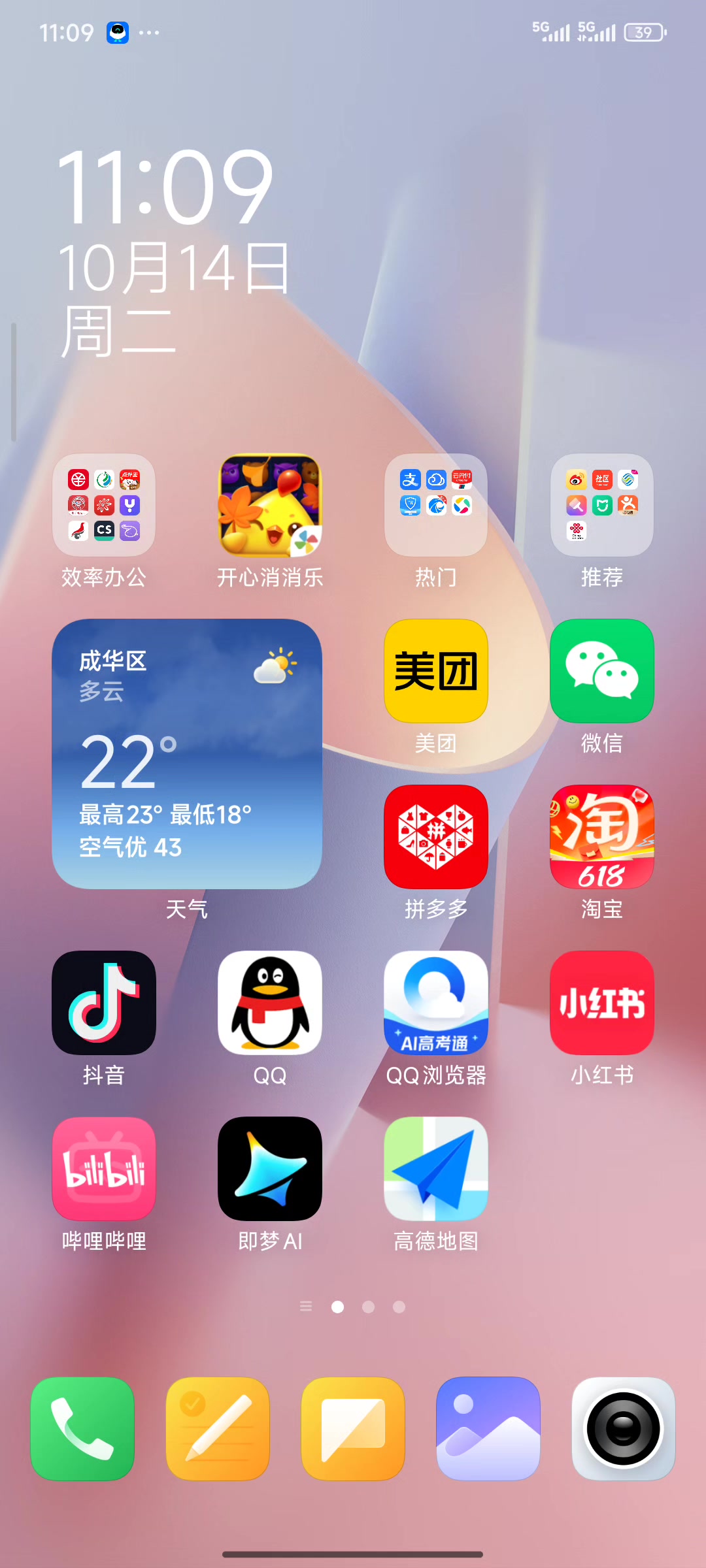Launch 抖音
The width and height of the screenshot is (706, 1568).
click(x=104, y=1003)
